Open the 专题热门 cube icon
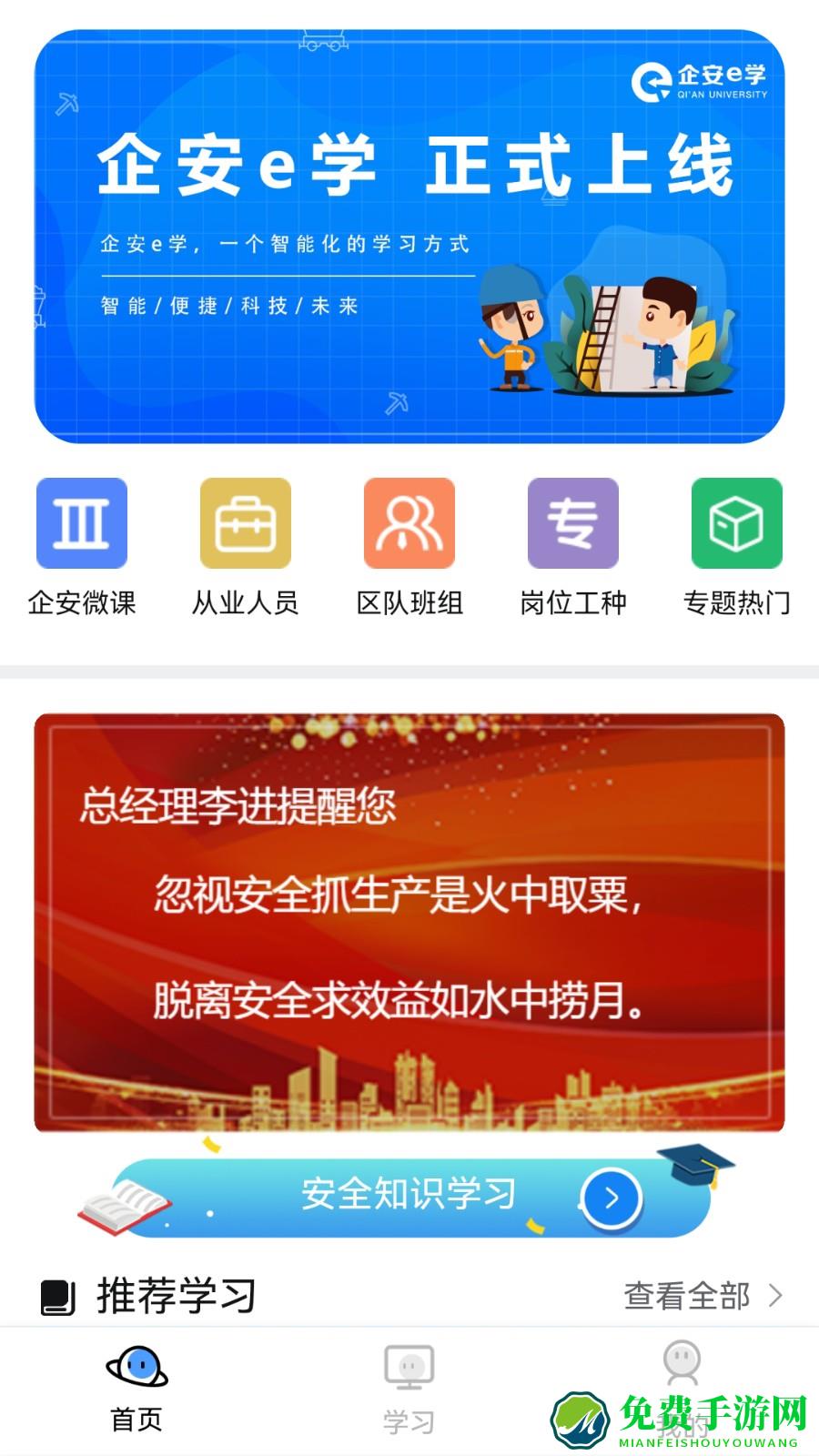 pos(737,524)
